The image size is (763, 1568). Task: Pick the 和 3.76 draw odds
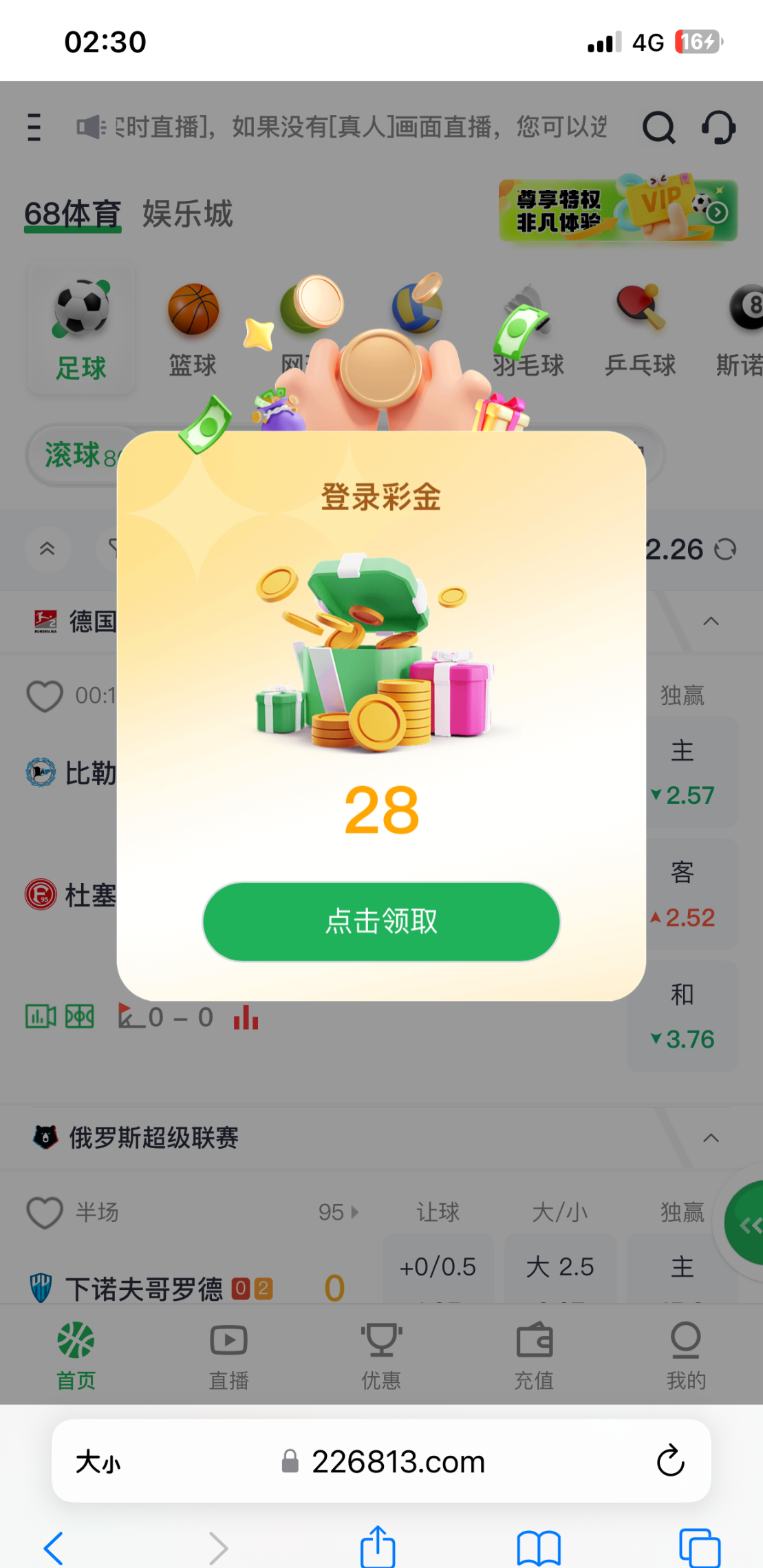[x=683, y=1017]
